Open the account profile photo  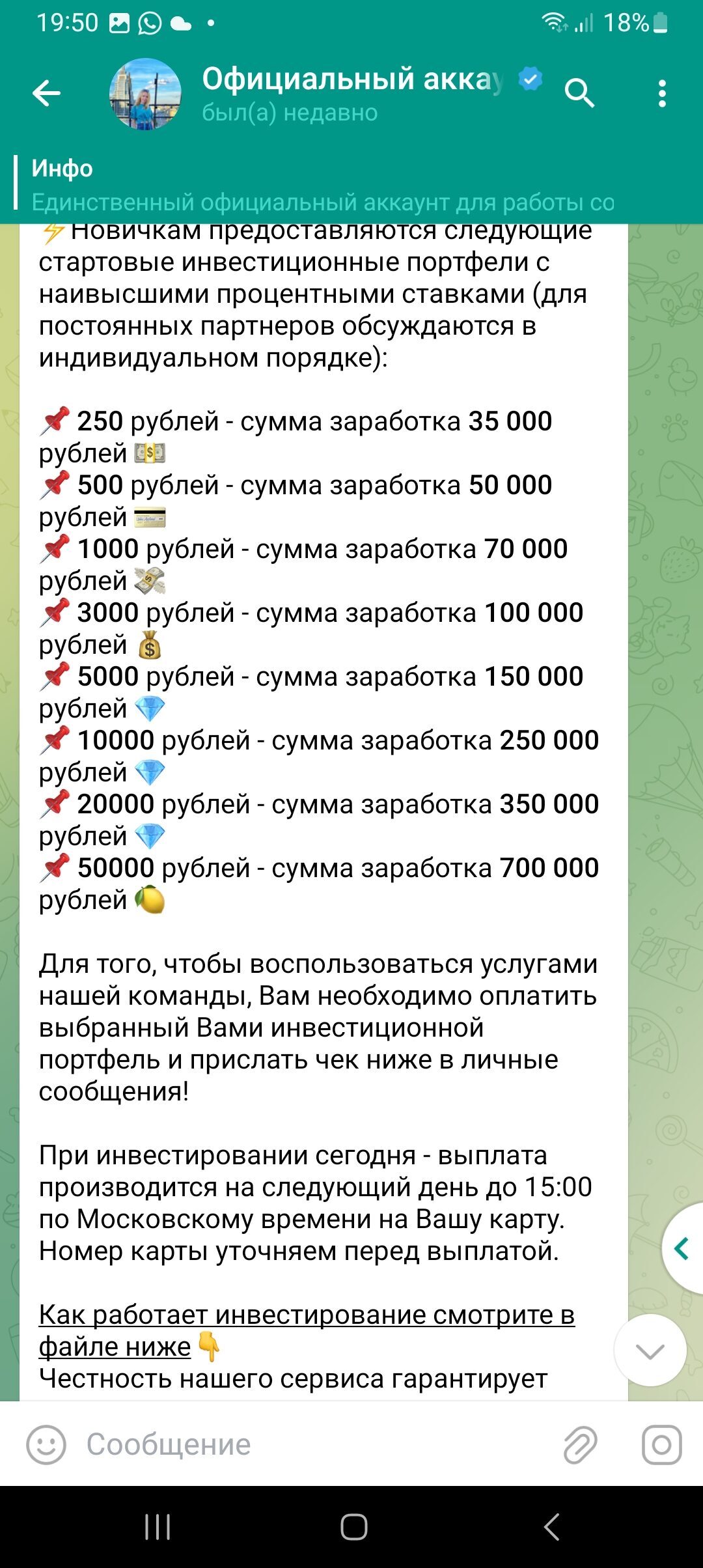(x=145, y=93)
